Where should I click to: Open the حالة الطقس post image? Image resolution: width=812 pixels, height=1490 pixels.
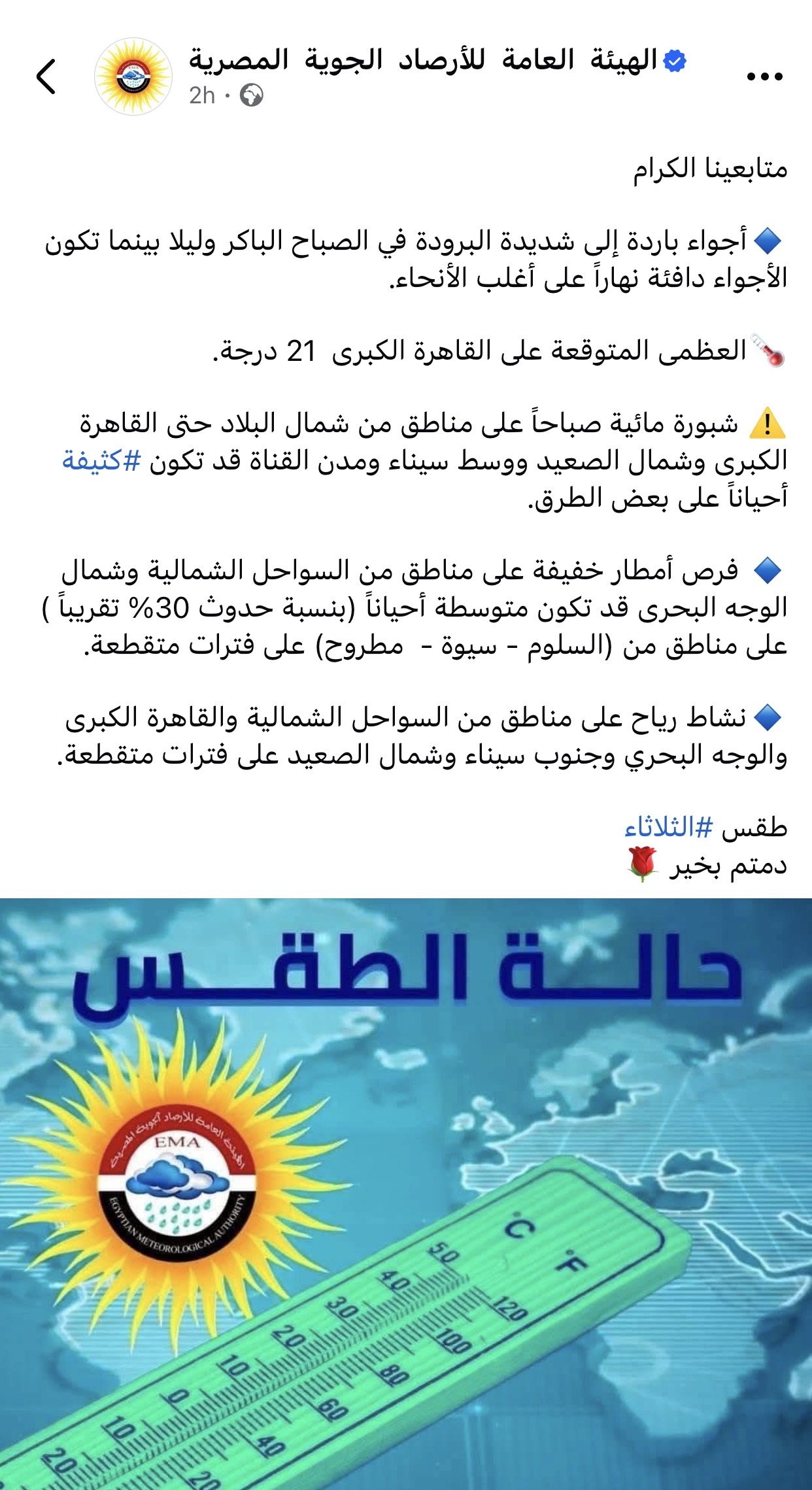(x=406, y=1193)
